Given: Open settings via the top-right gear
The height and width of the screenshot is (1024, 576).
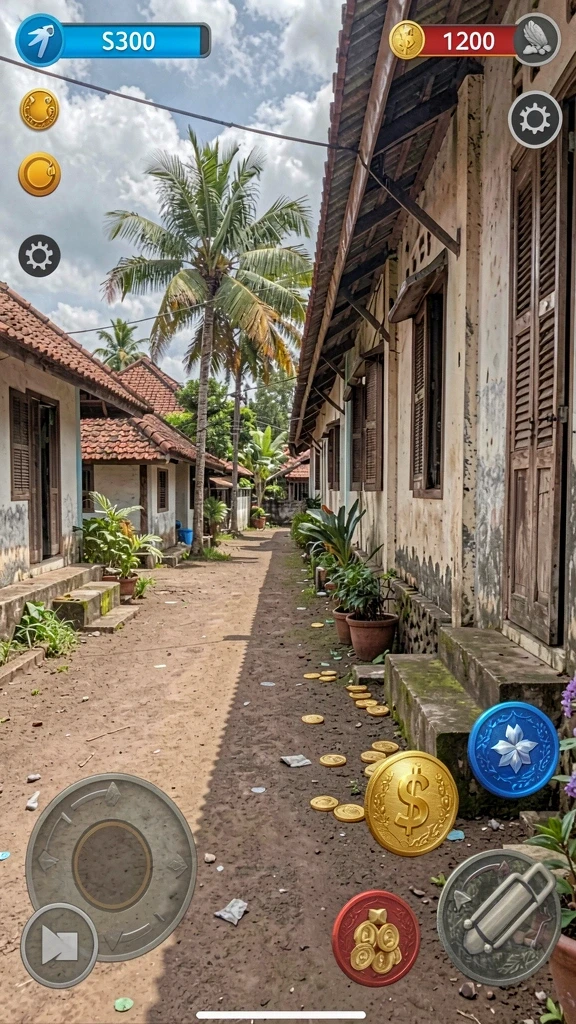Looking at the screenshot, I should tap(535, 120).
